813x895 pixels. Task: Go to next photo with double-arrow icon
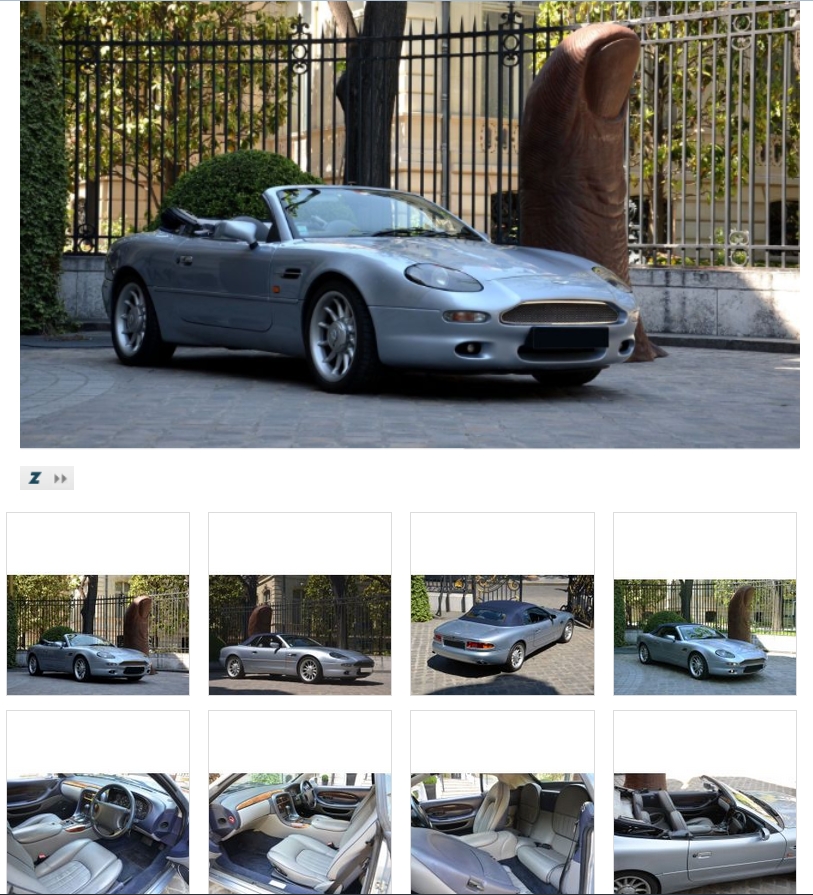pyautogui.click(x=61, y=478)
